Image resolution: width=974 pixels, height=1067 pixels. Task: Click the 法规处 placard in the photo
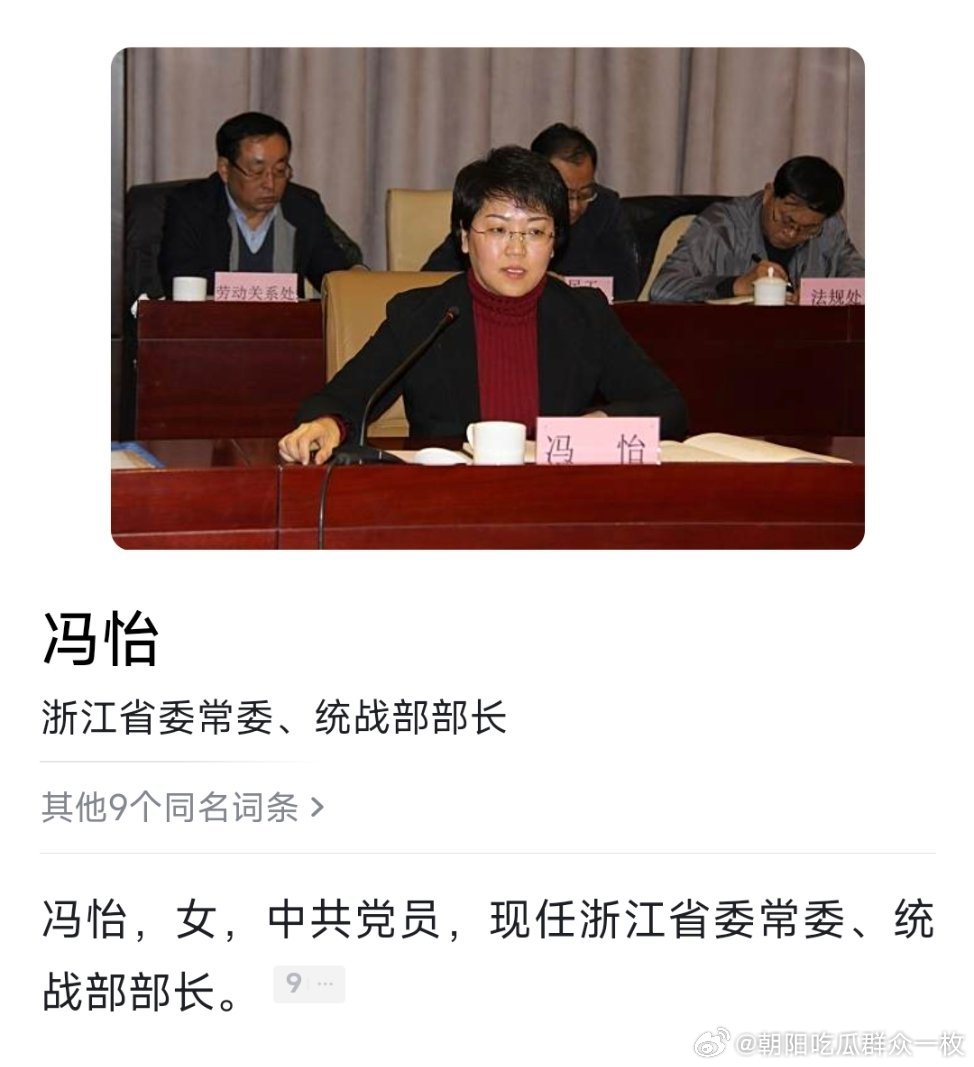[x=832, y=295]
